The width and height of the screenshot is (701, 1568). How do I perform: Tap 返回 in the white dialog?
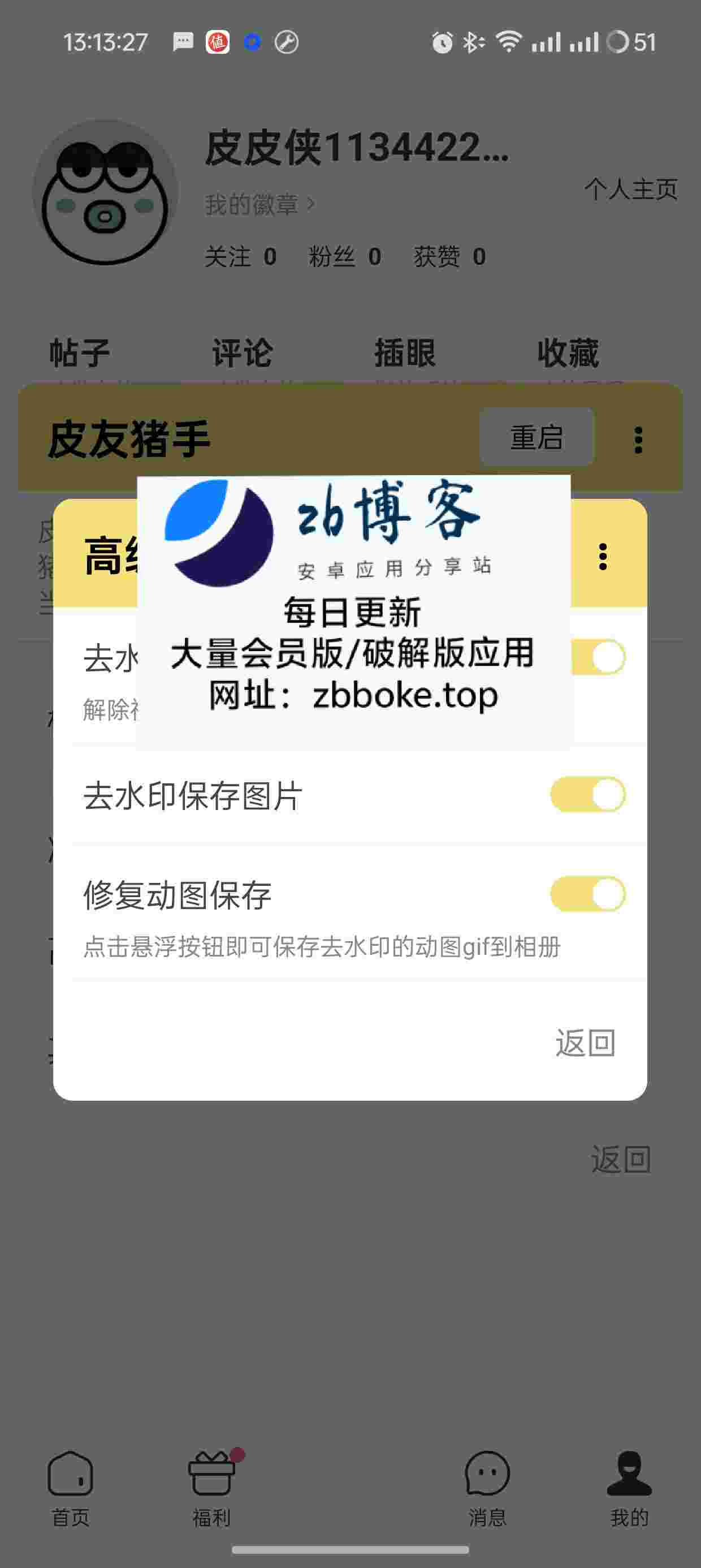[585, 1043]
